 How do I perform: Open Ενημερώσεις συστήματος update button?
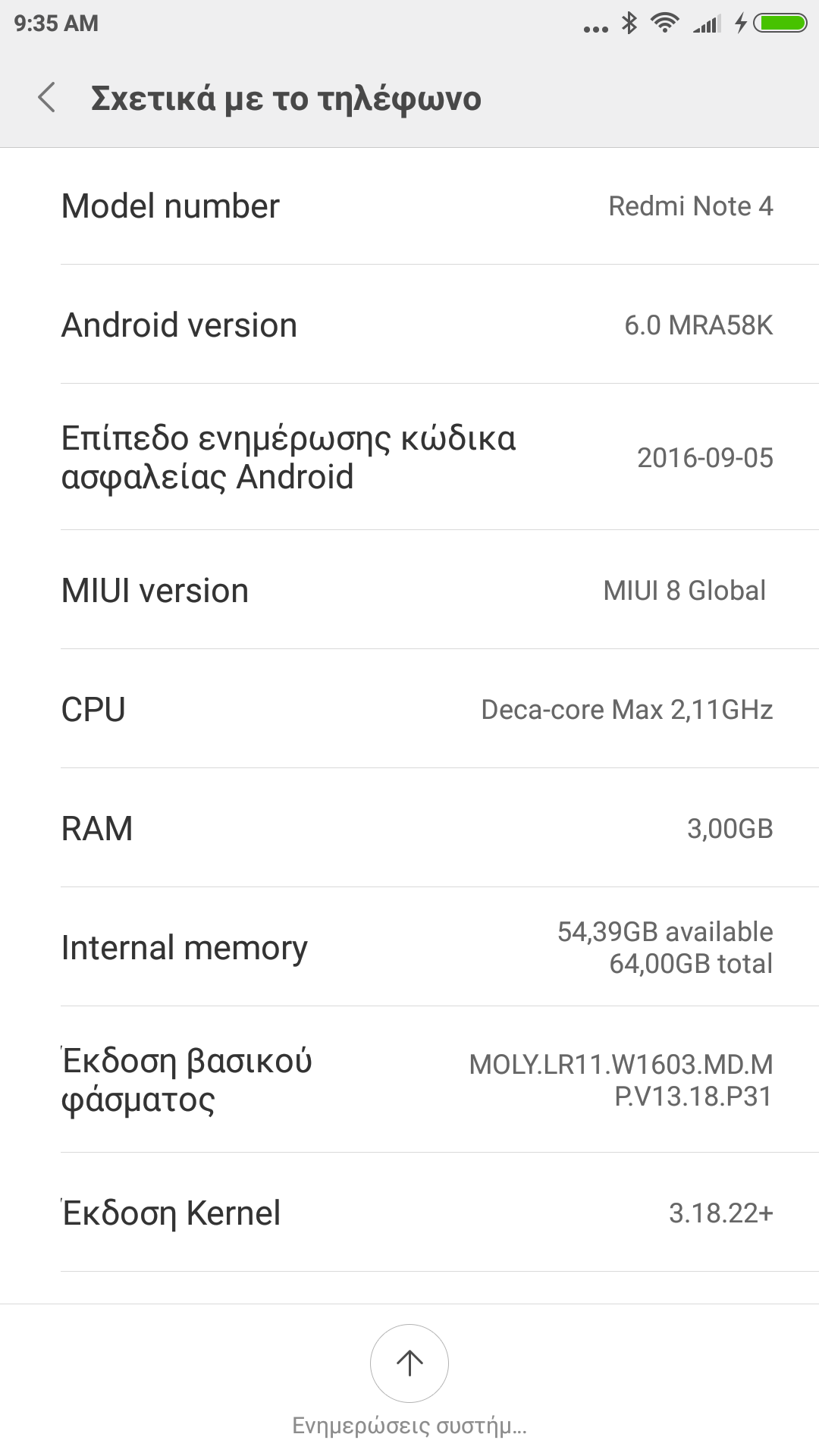[409, 1363]
